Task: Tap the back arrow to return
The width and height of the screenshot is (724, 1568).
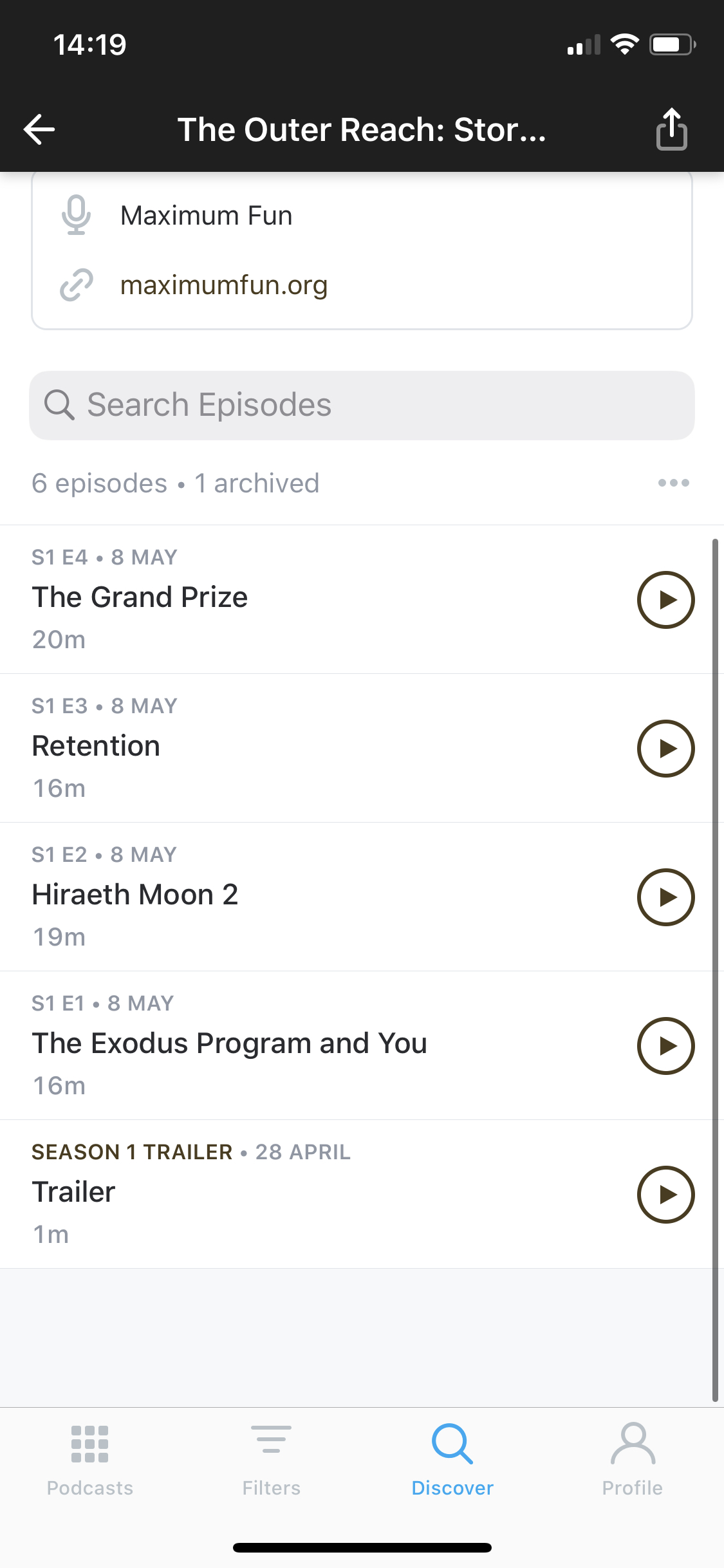Action: click(39, 129)
